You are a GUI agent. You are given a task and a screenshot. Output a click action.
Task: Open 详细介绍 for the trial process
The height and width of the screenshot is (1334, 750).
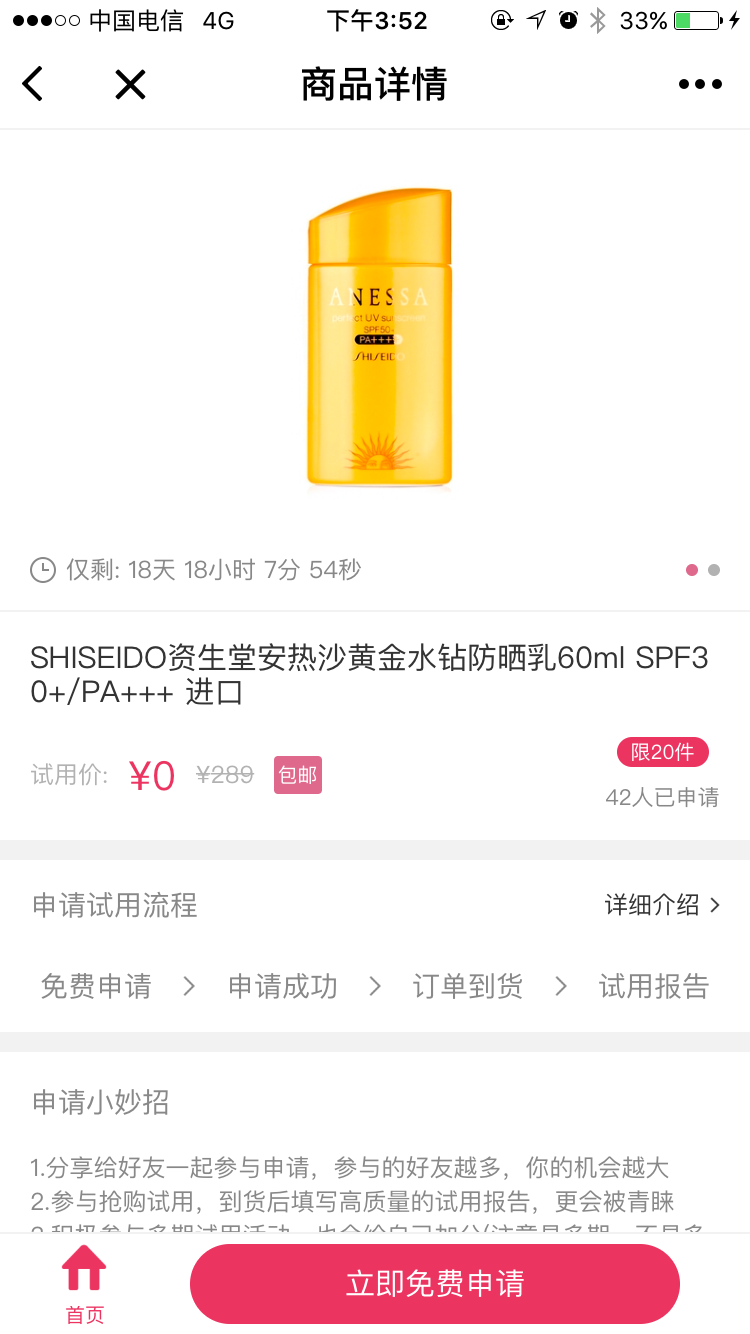pyautogui.click(x=662, y=905)
